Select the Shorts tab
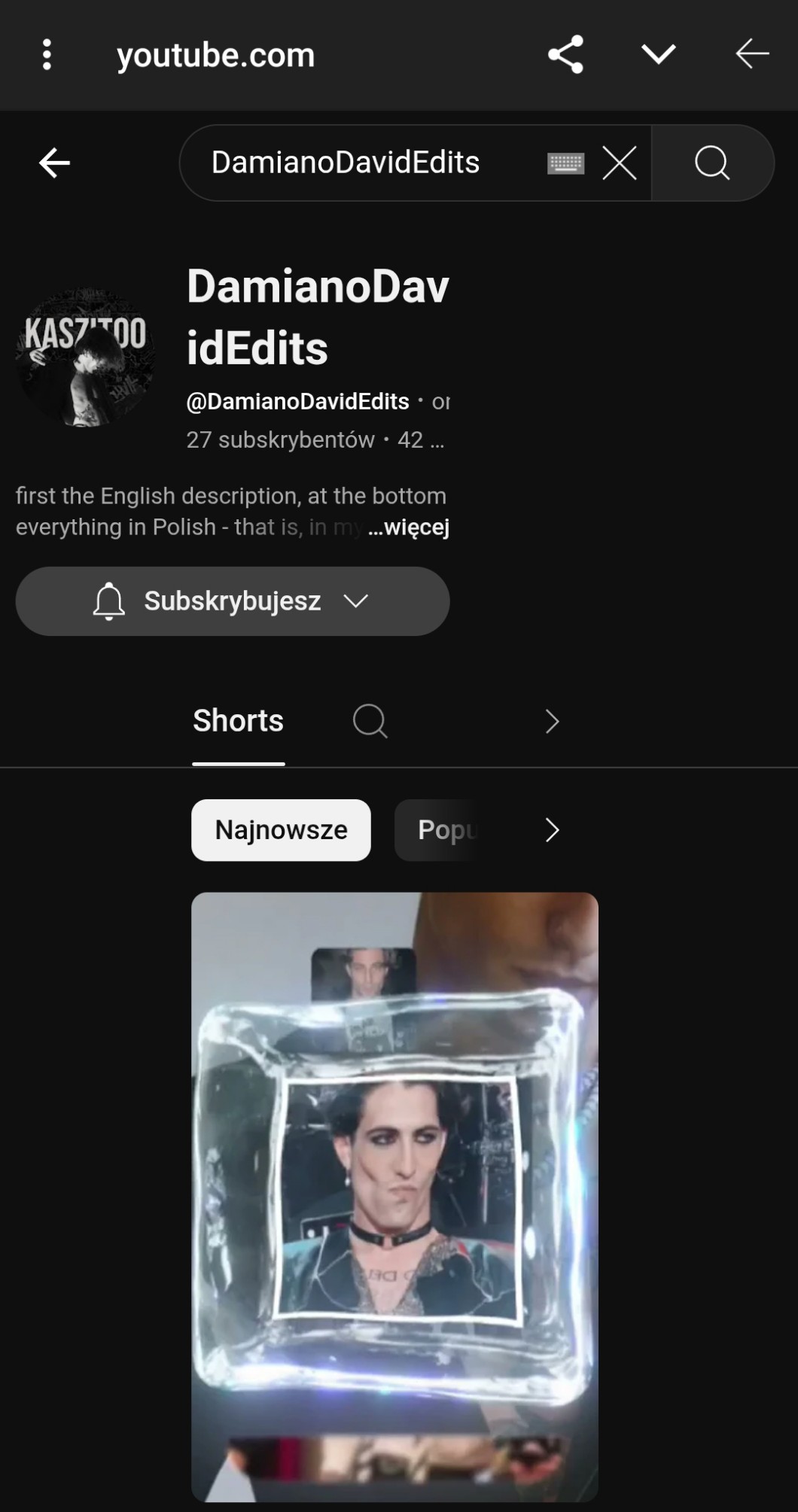 [239, 721]
